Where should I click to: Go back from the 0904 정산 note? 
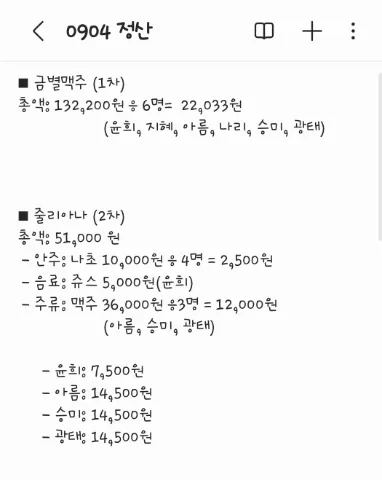(38, 31)
